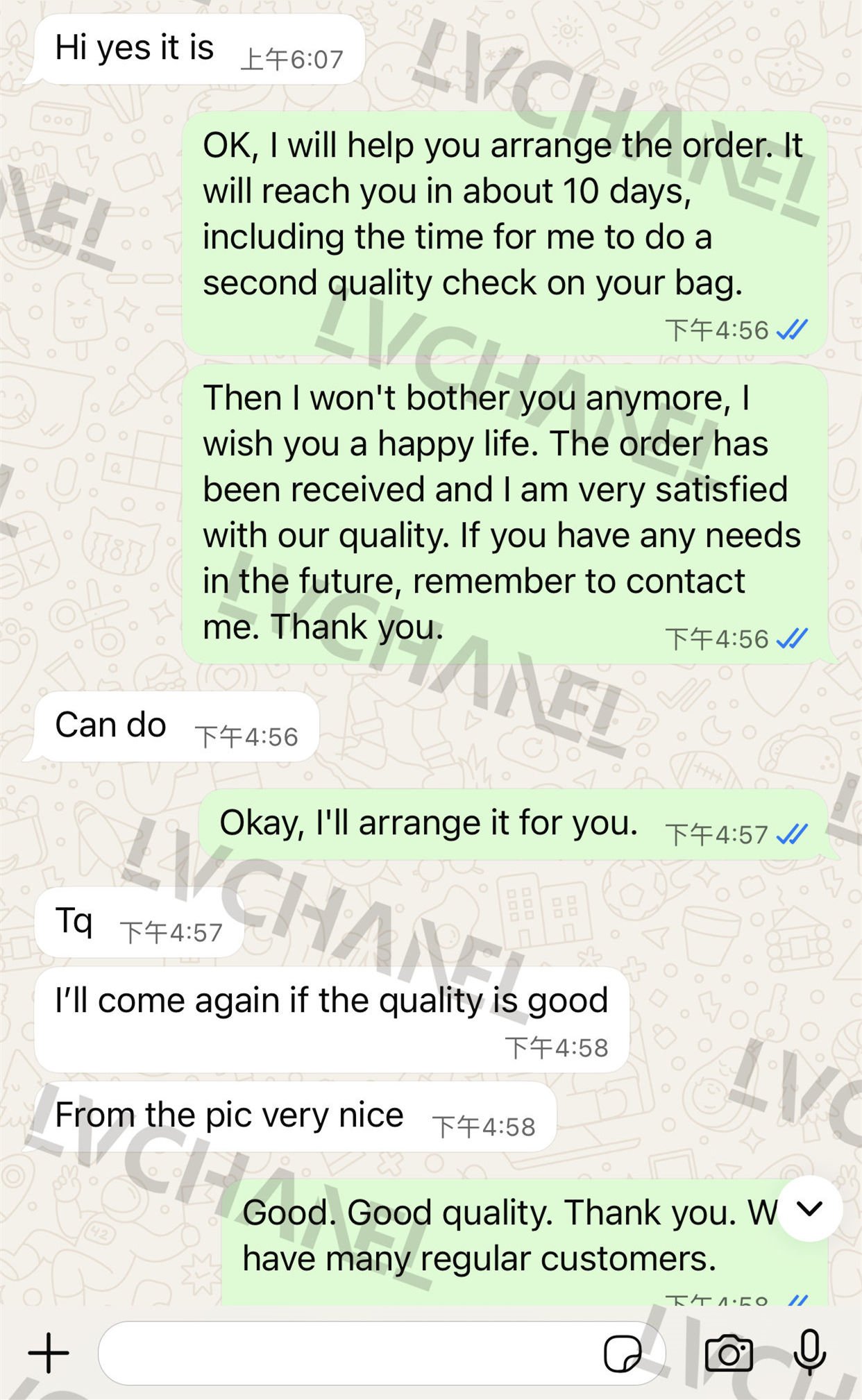
Task: Open the sticker picker in the message box
Action: (623, 1353)
